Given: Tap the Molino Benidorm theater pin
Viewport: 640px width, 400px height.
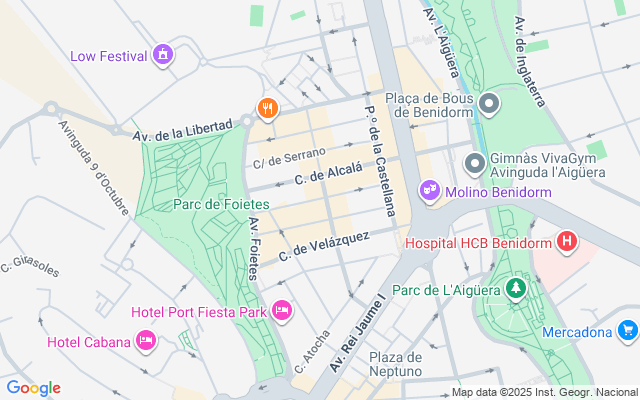Looking at the screenshot, I should pyautogui.click(x=431, y=188).
